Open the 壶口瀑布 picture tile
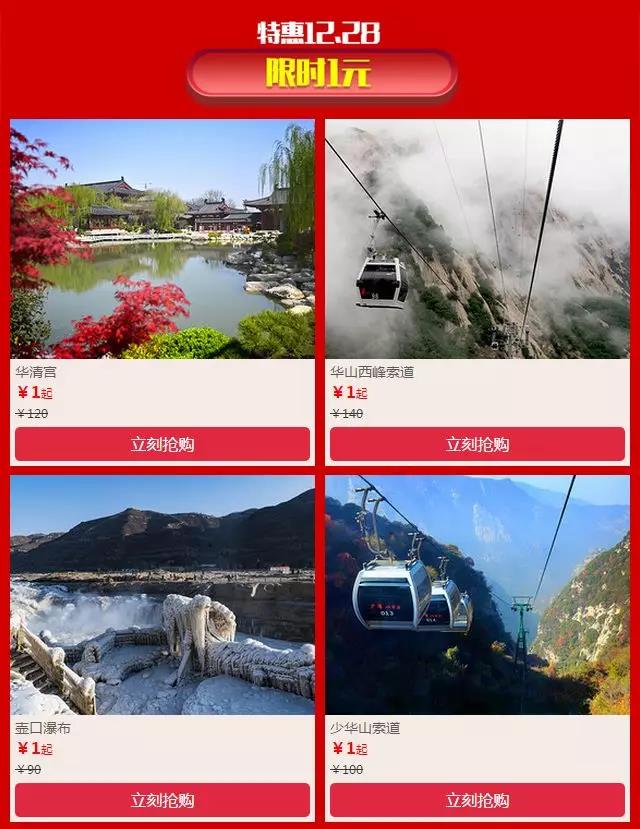 point(162,595)
